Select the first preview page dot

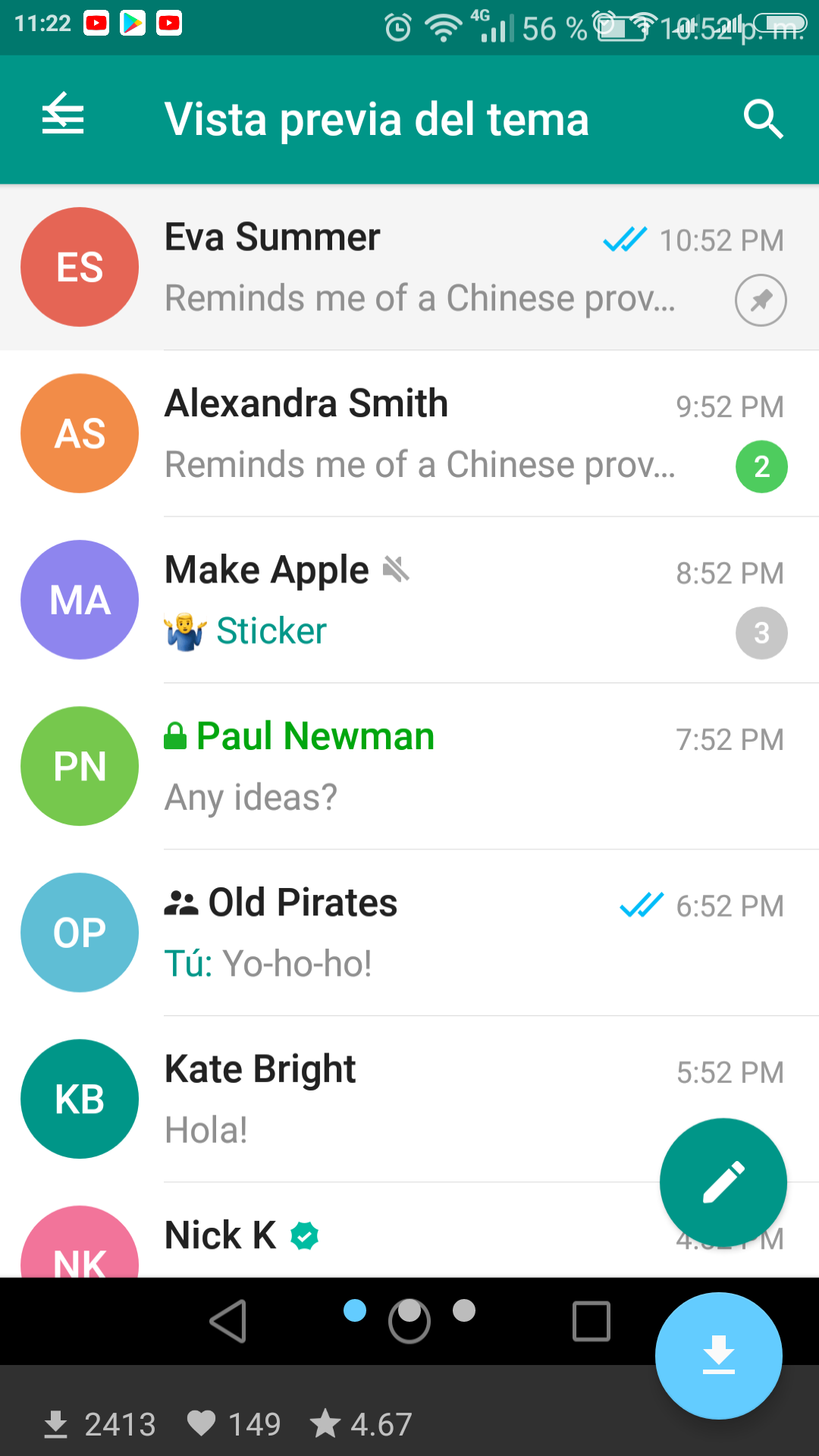pos(355,1310)
